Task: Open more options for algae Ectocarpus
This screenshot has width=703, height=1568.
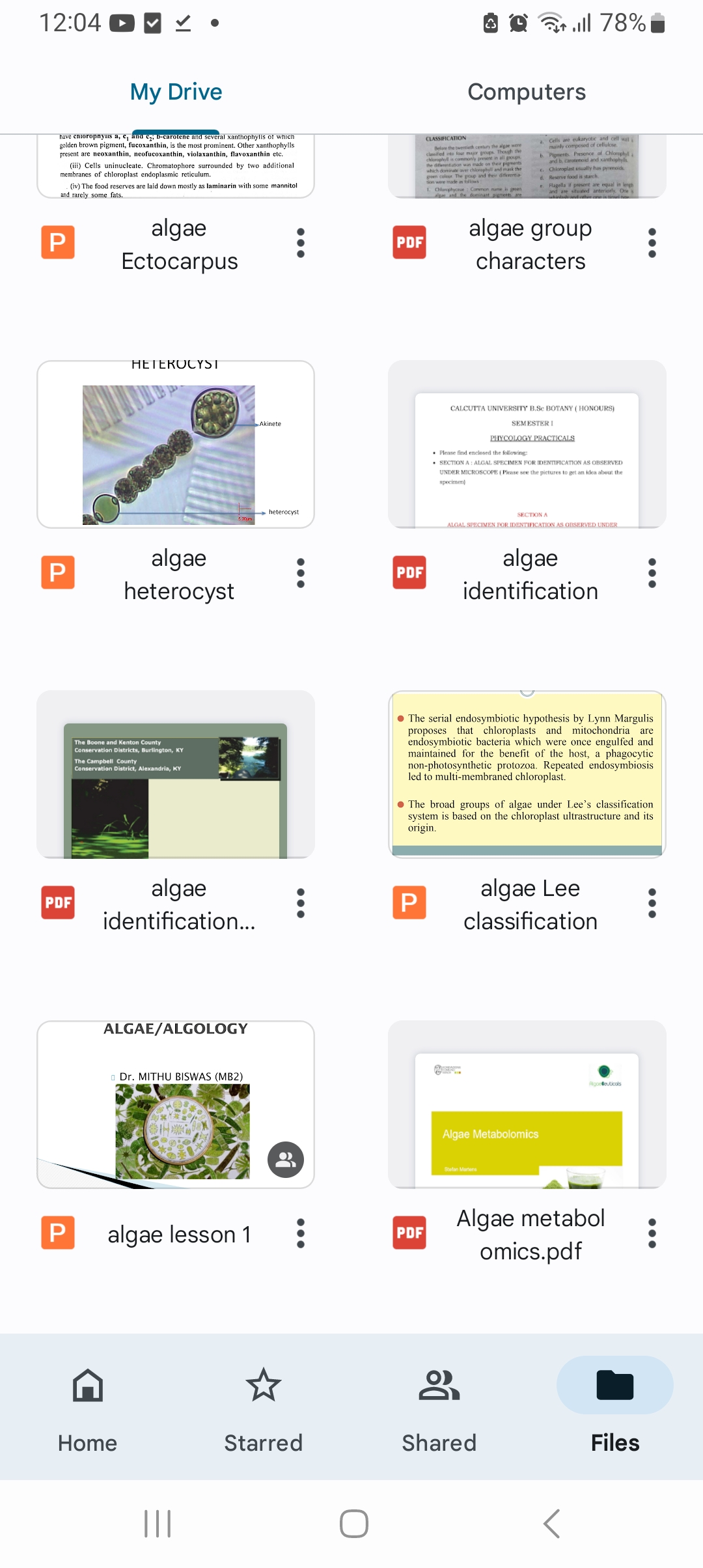Action: click(301, 244)
